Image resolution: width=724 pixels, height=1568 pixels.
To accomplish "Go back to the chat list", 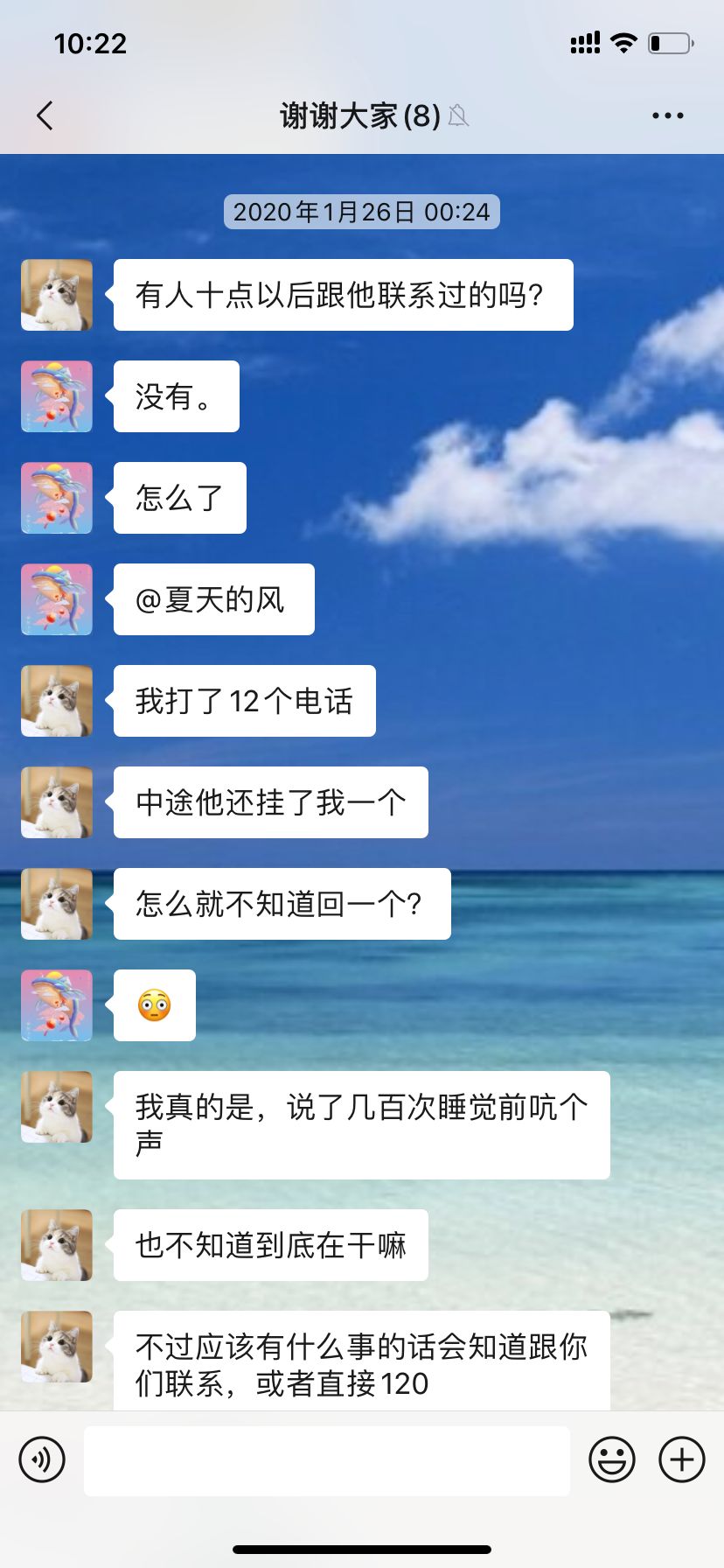I will coord(45,115).
